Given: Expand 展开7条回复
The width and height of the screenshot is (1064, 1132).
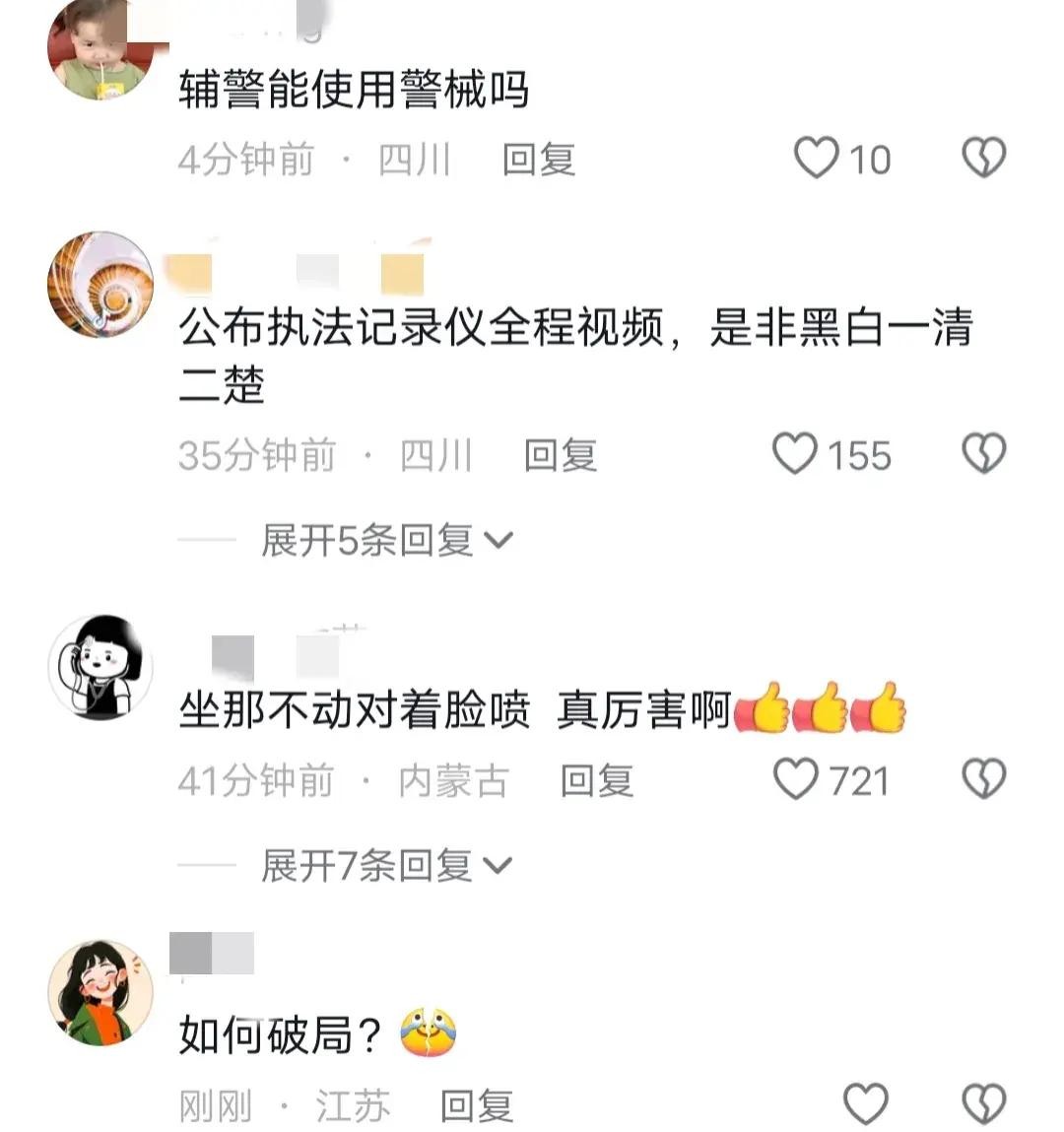Looking at the screenshot, I should tap(386, 865).
